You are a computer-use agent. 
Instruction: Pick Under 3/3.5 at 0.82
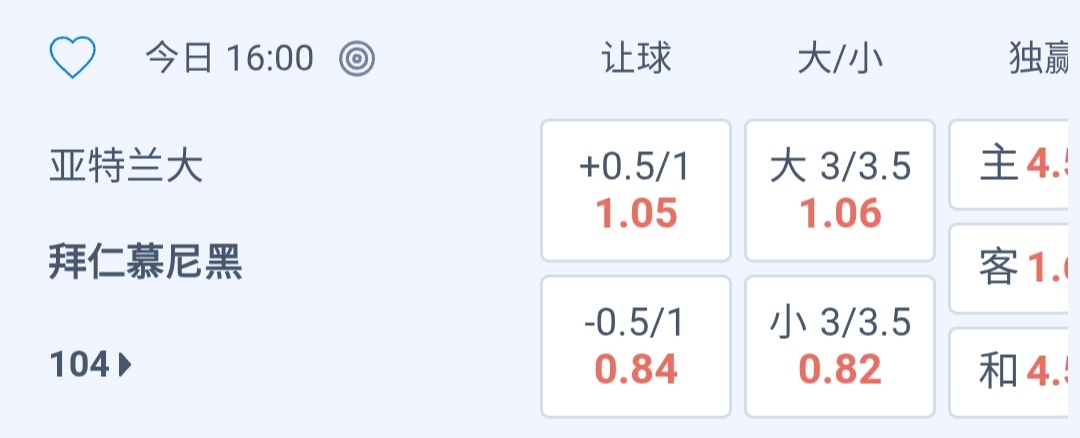[x=840, y=346]
